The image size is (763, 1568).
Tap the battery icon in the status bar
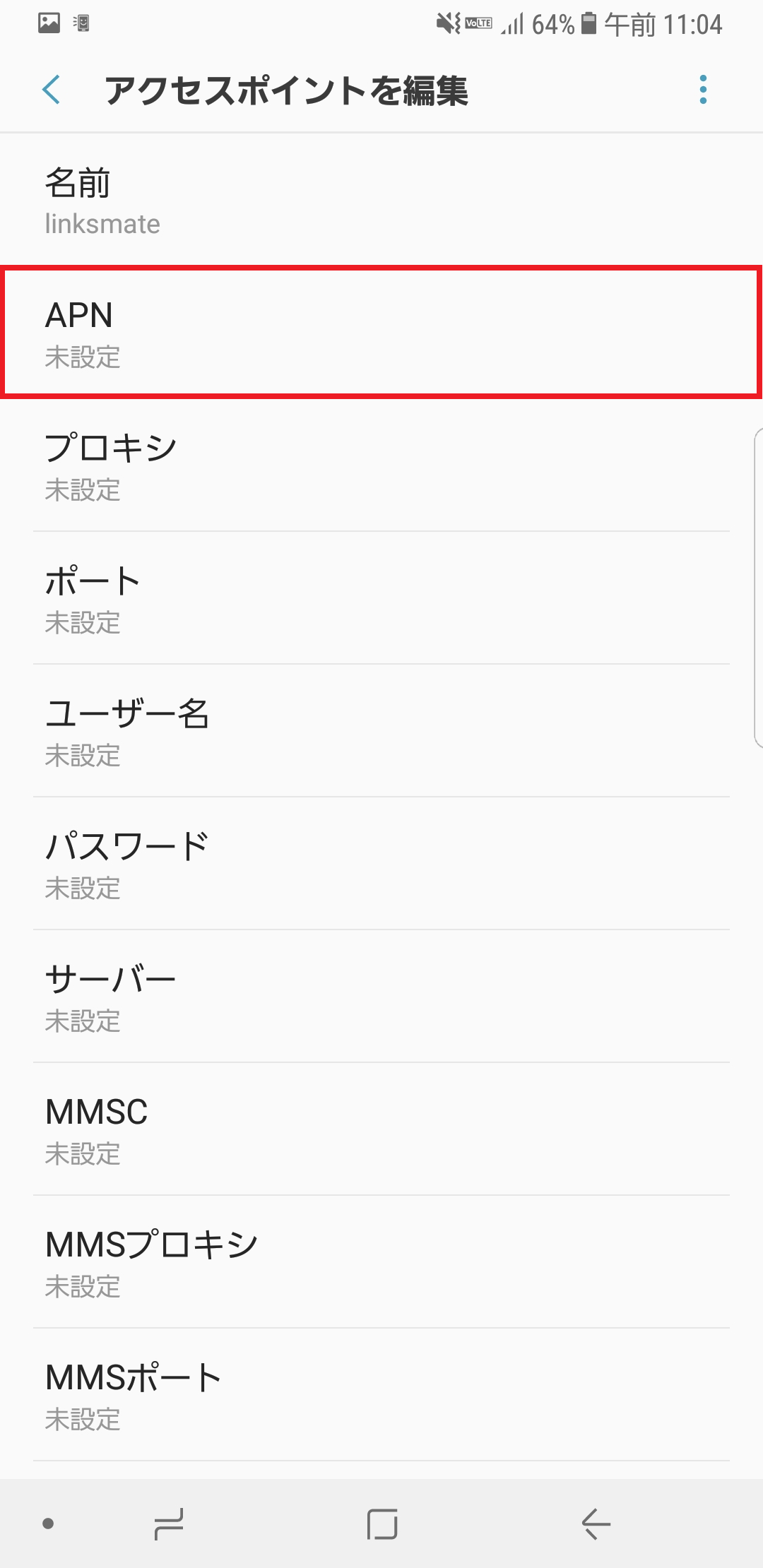click(x=588, y=22)
